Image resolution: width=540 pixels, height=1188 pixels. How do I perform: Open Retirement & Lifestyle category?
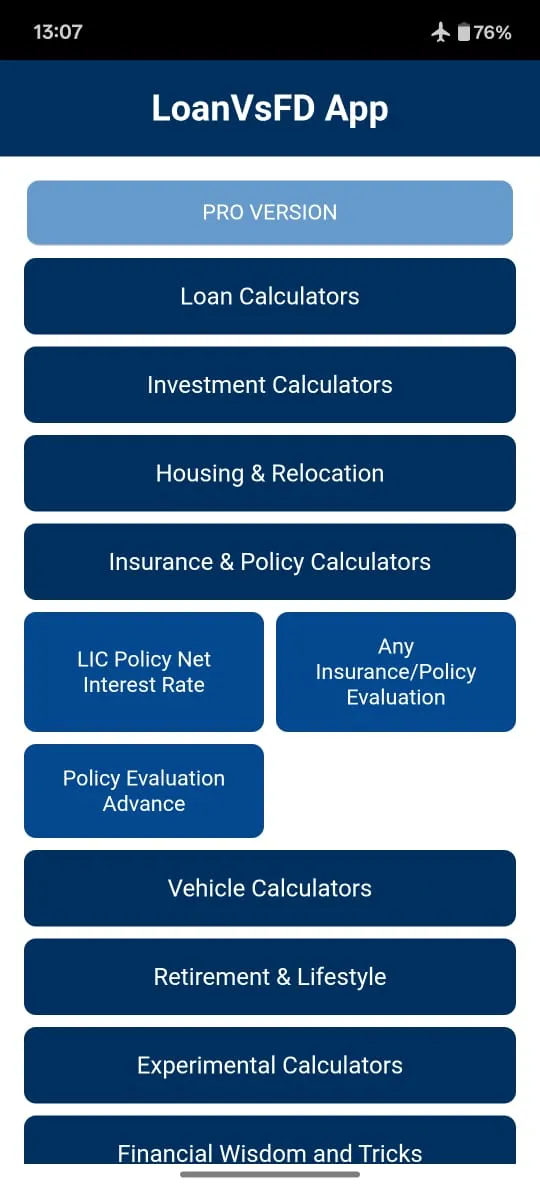pyautogui.click(x=270, y=977)
